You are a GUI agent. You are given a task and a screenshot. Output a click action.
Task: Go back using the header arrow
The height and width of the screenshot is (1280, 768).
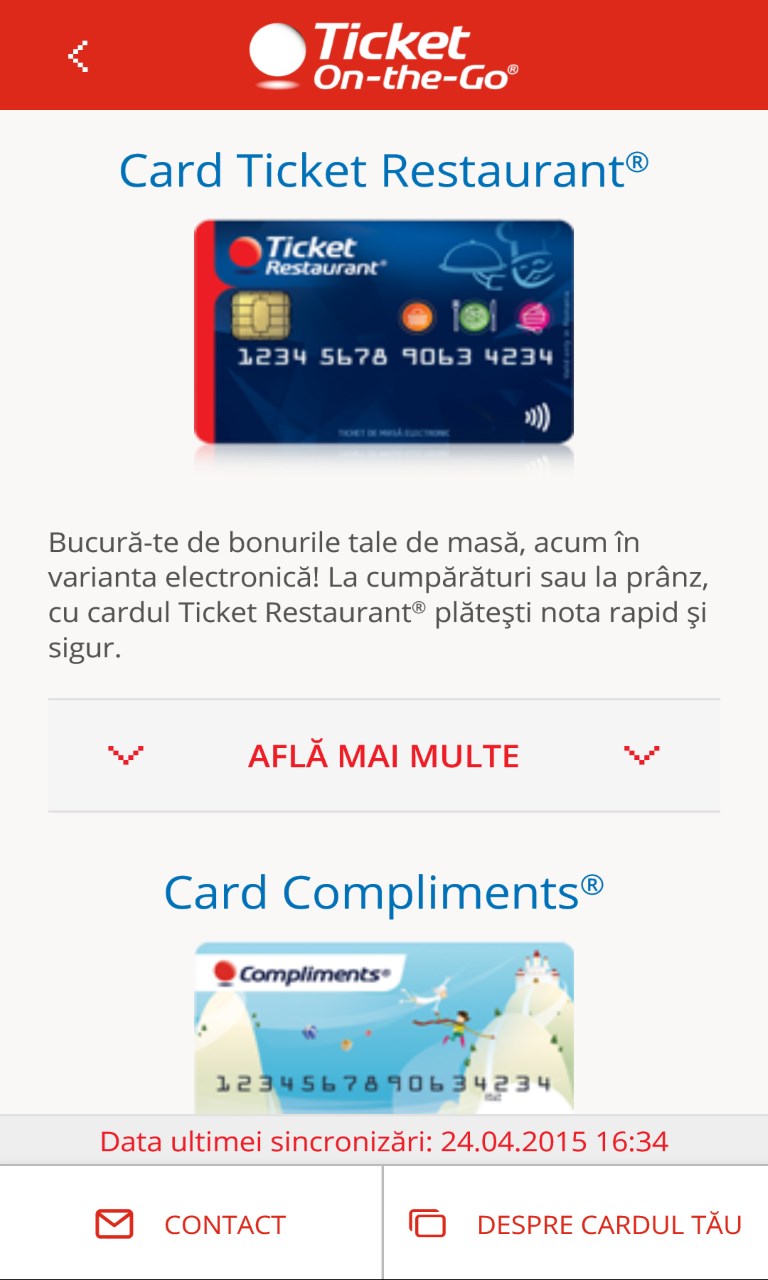click(78, 56)
